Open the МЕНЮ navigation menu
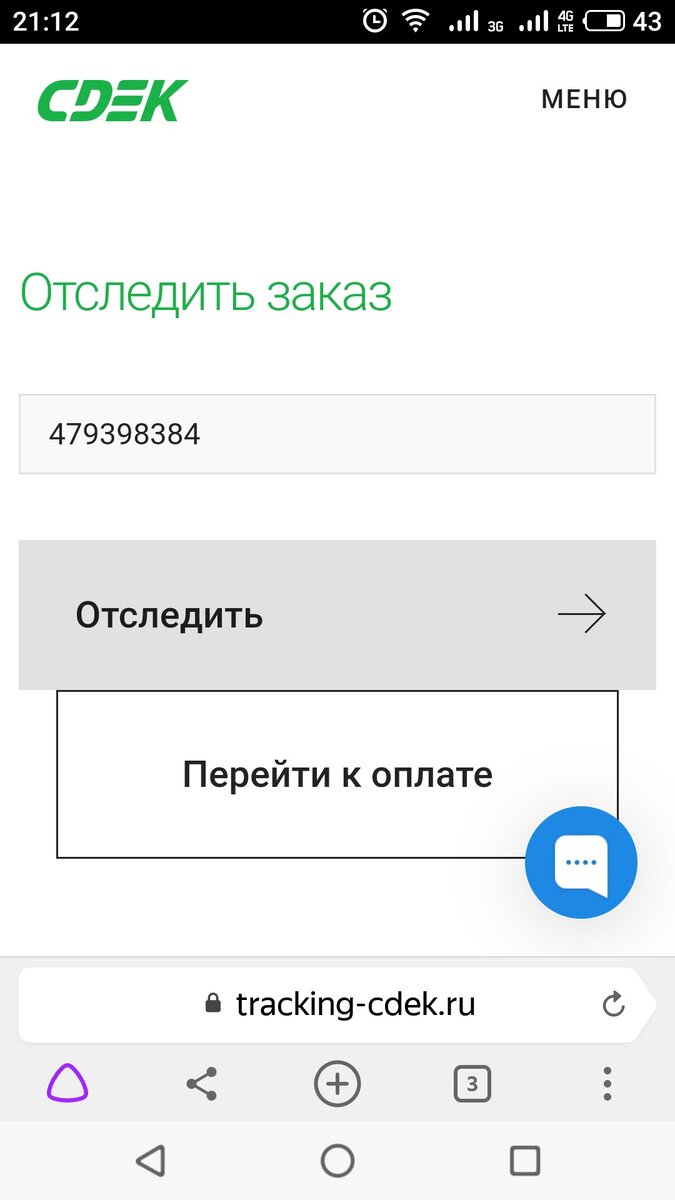The width and height of the screenshot is (675, 1200). [x=584, y=99]
